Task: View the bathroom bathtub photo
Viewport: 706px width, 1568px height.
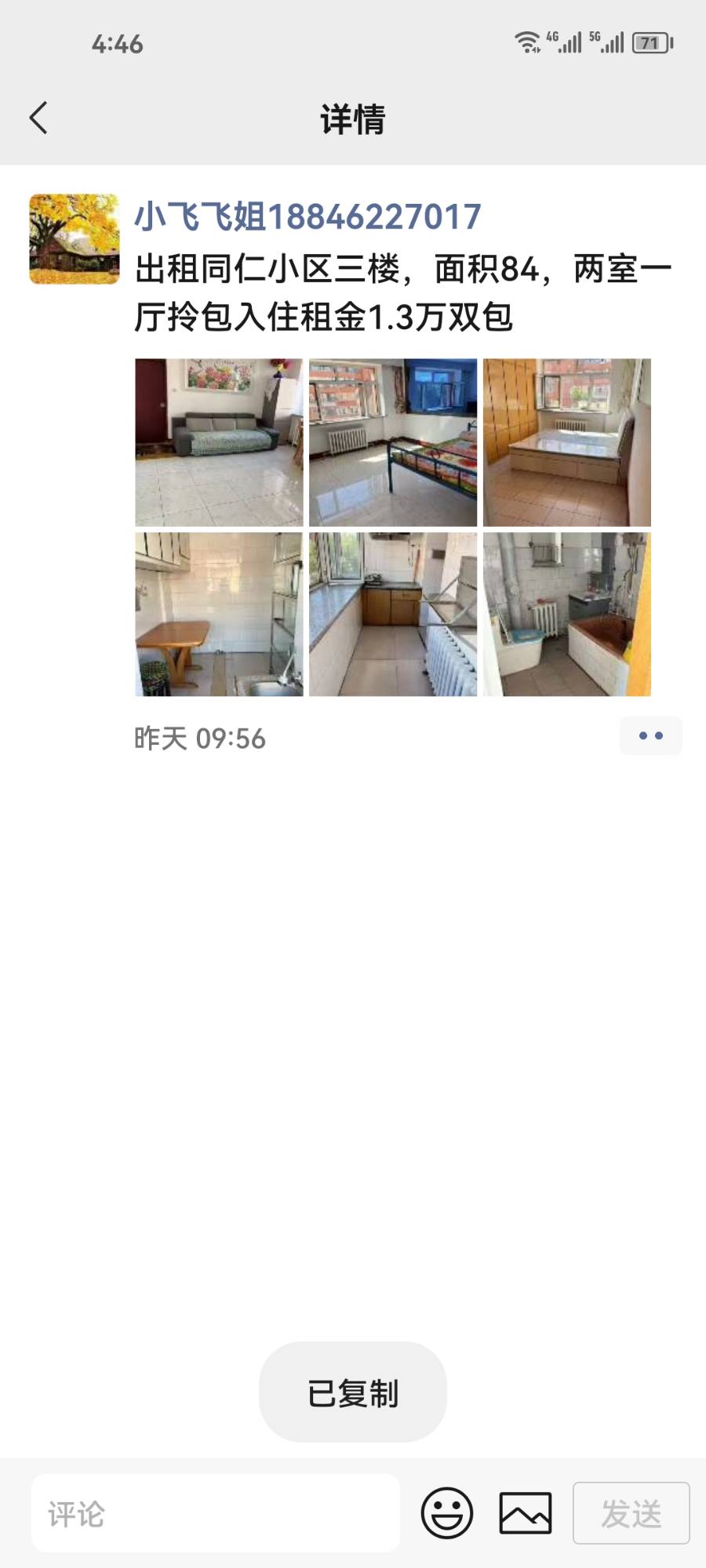Action: (x=566, y=615)
